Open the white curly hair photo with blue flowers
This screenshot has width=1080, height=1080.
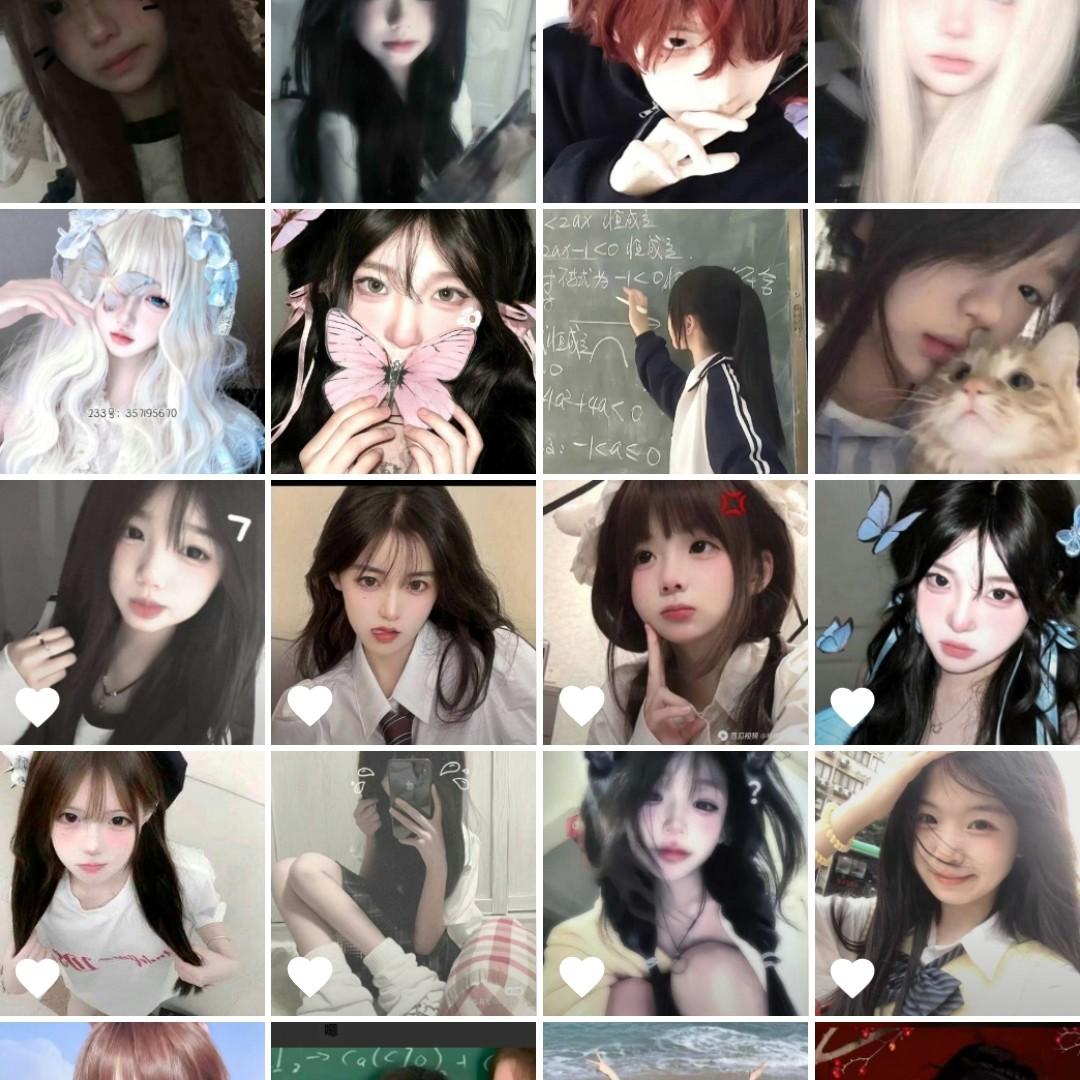pyautogui.click(x=132, y=340)
